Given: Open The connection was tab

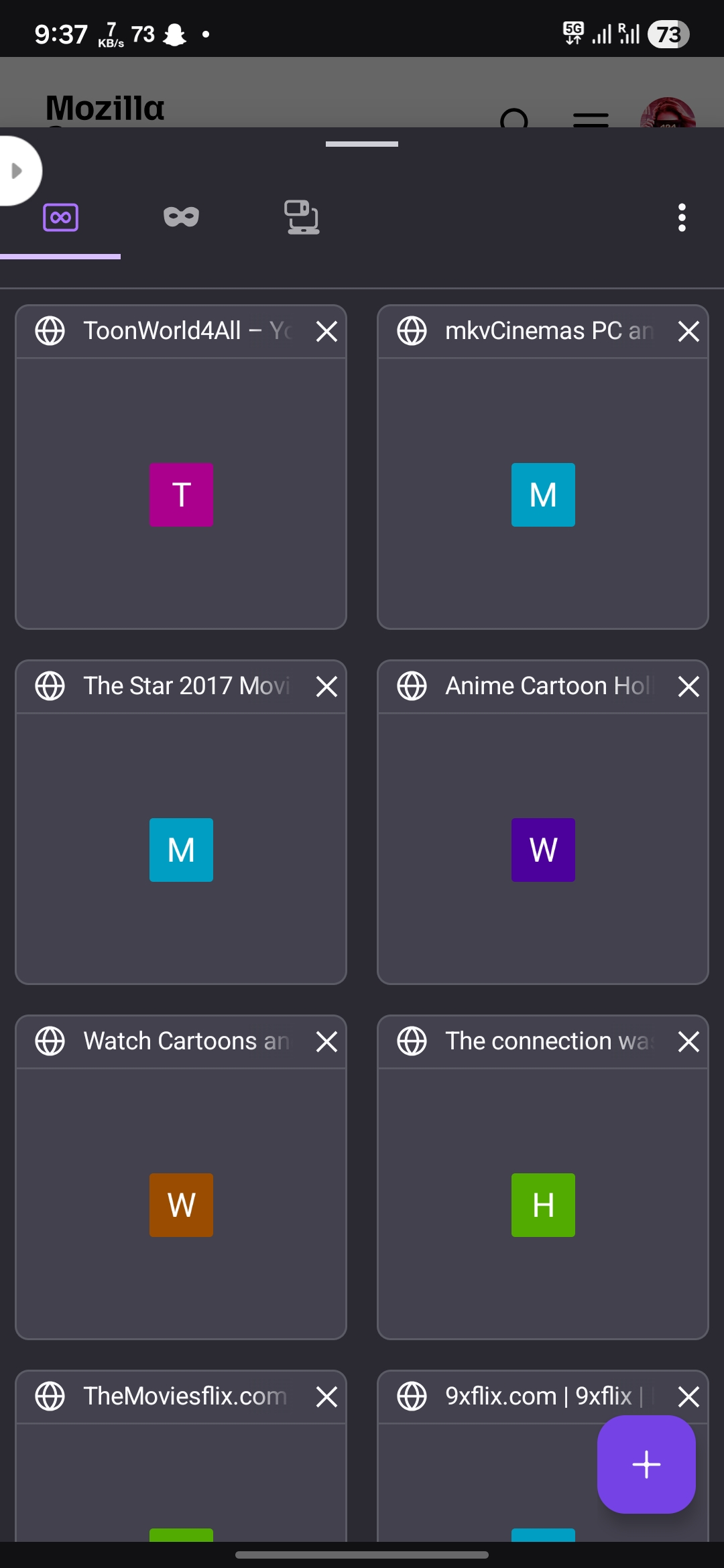Looking at the screenshot, I should tap(543, 1204).
